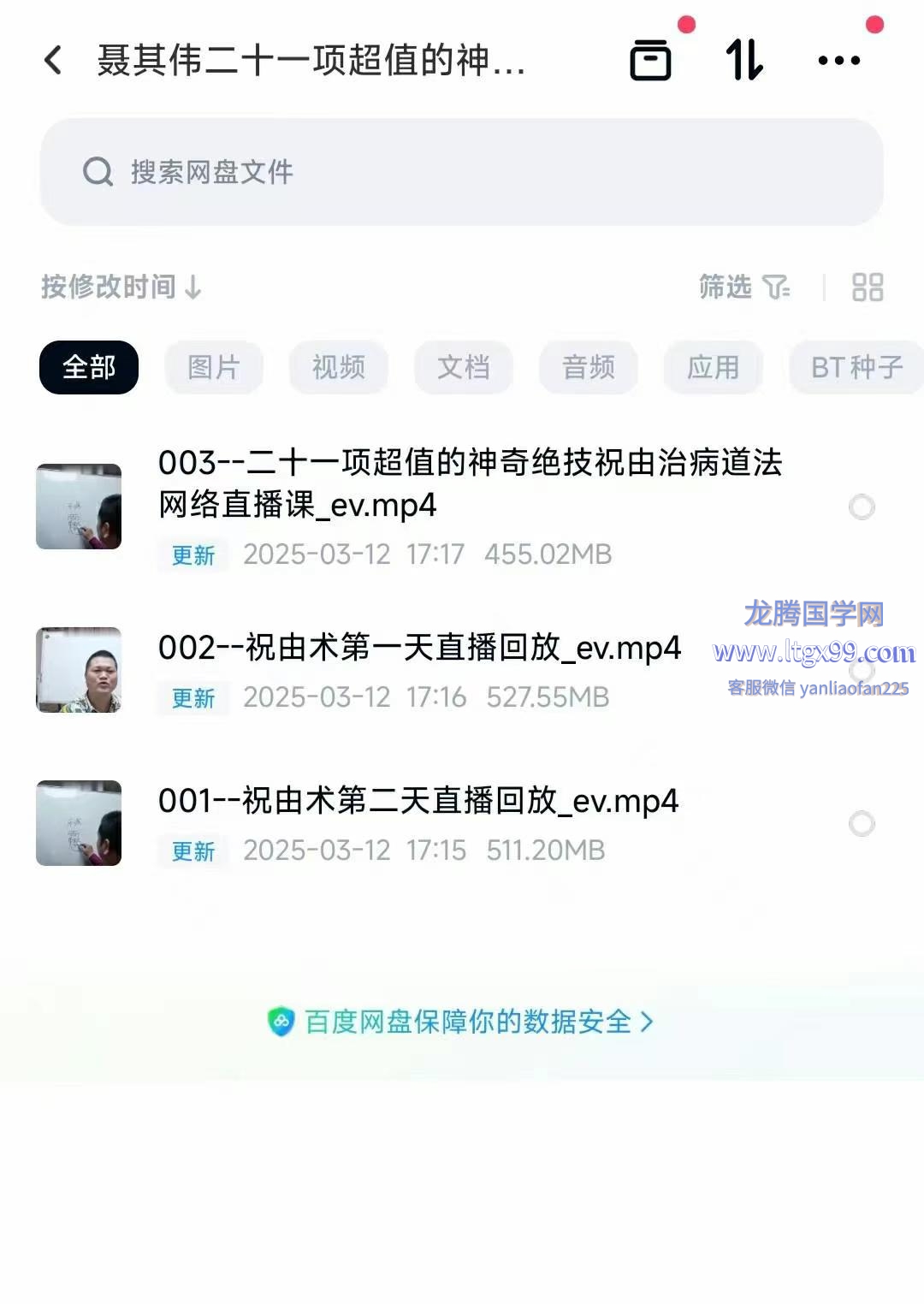Select the 应用 filter chip
This screenshot has width=924, height=1304.
(714, 368)
